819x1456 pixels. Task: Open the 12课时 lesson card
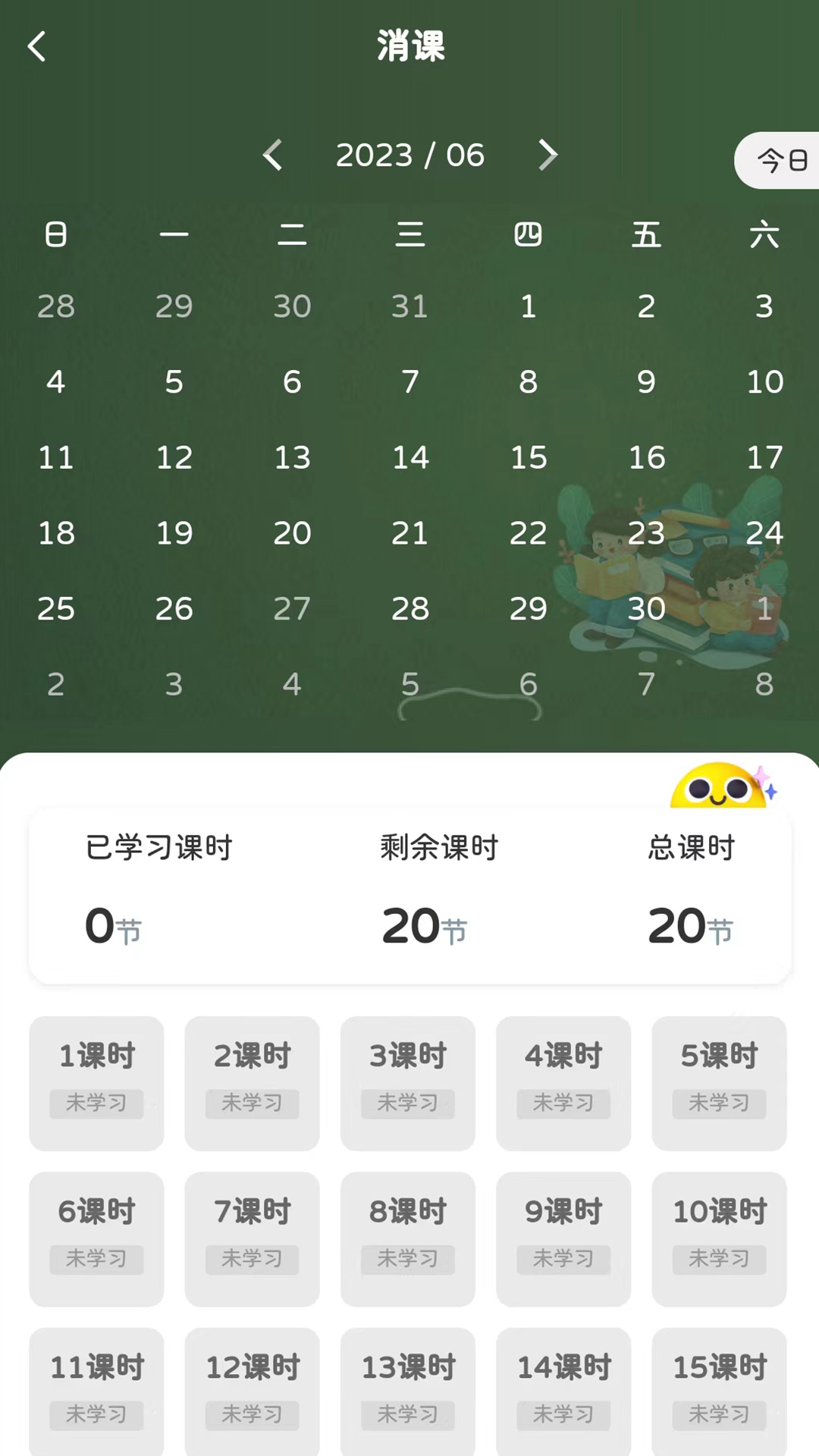pos(252,1392)
